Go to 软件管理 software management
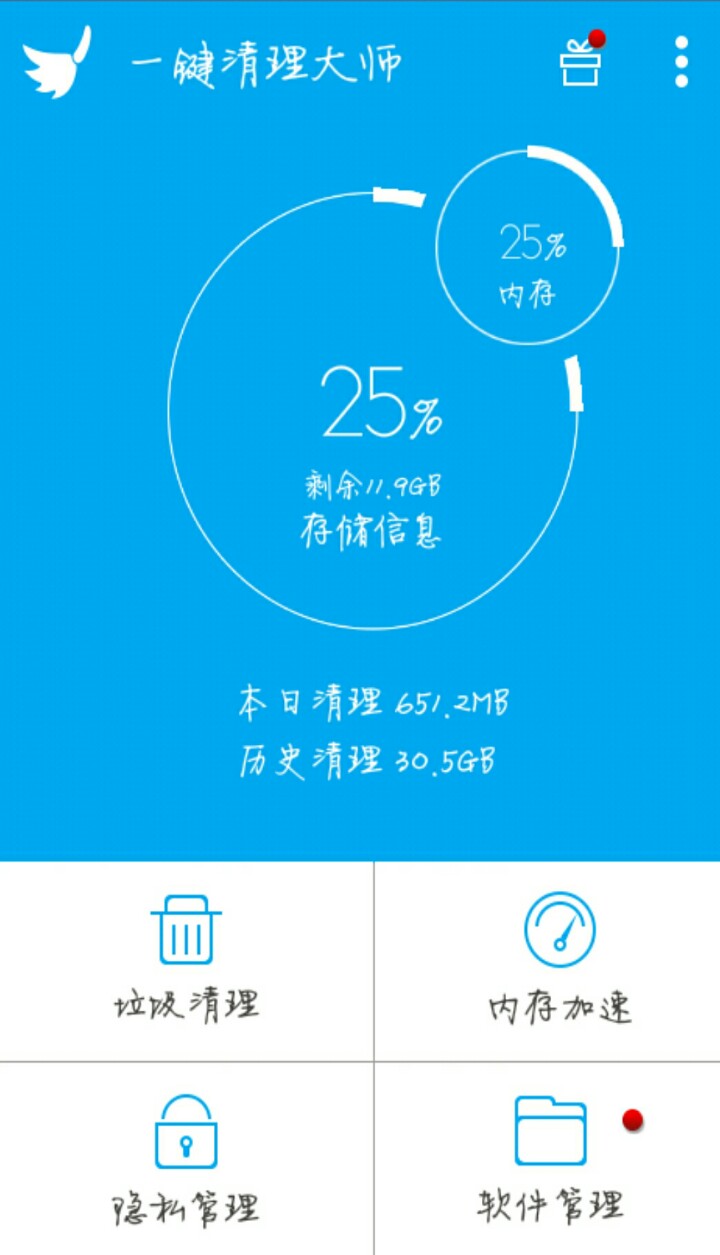 point(550,1160)
